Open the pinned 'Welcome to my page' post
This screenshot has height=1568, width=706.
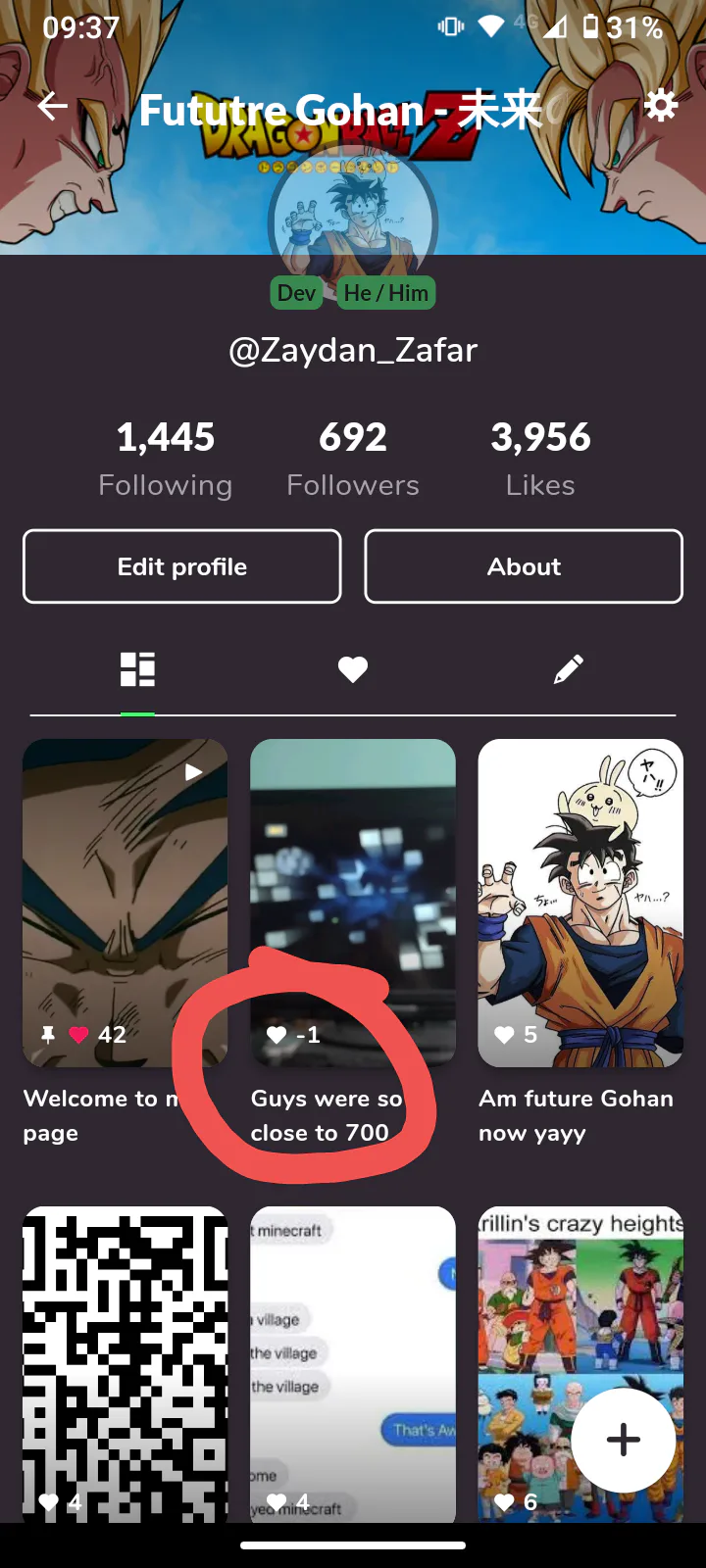pos(125,902)
